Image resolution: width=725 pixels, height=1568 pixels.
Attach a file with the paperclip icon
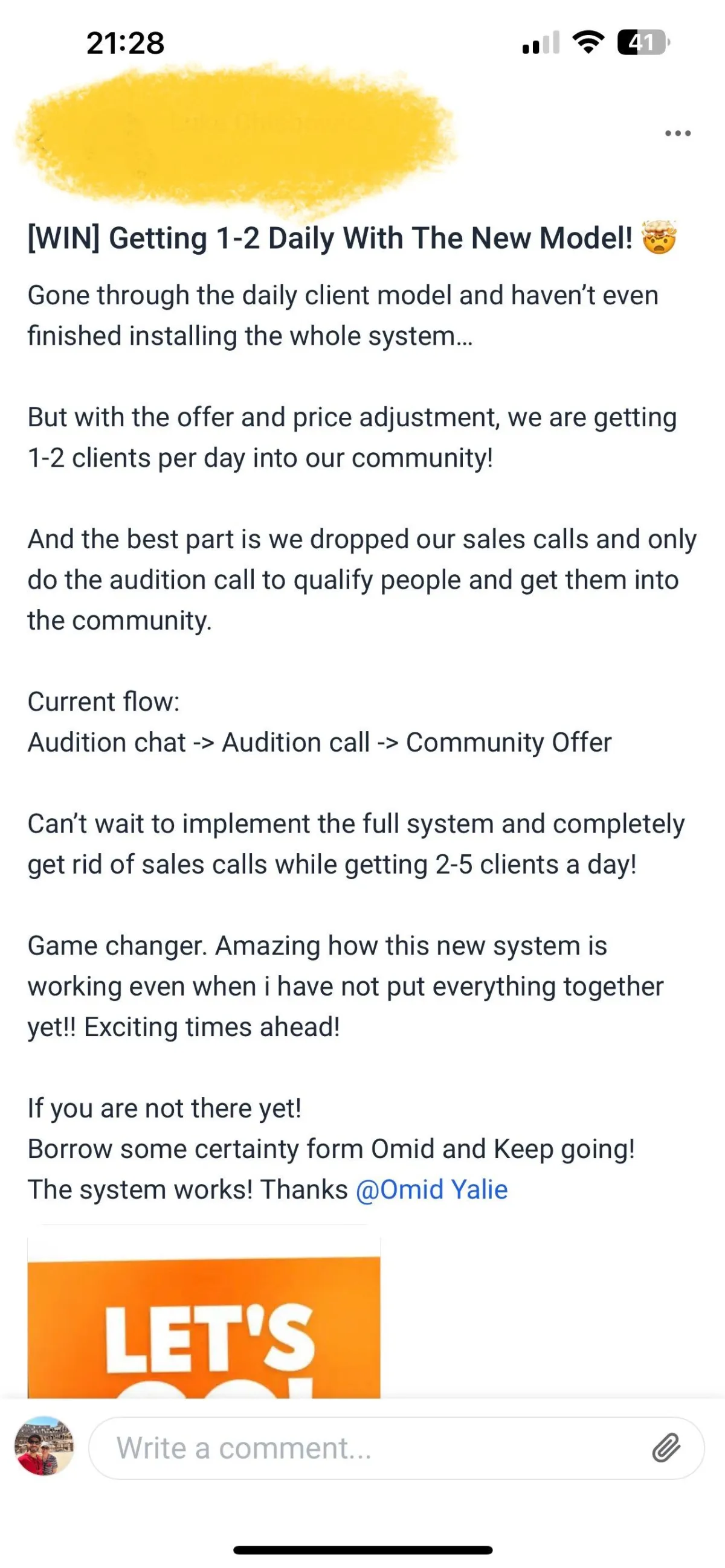coord(666,1448)
